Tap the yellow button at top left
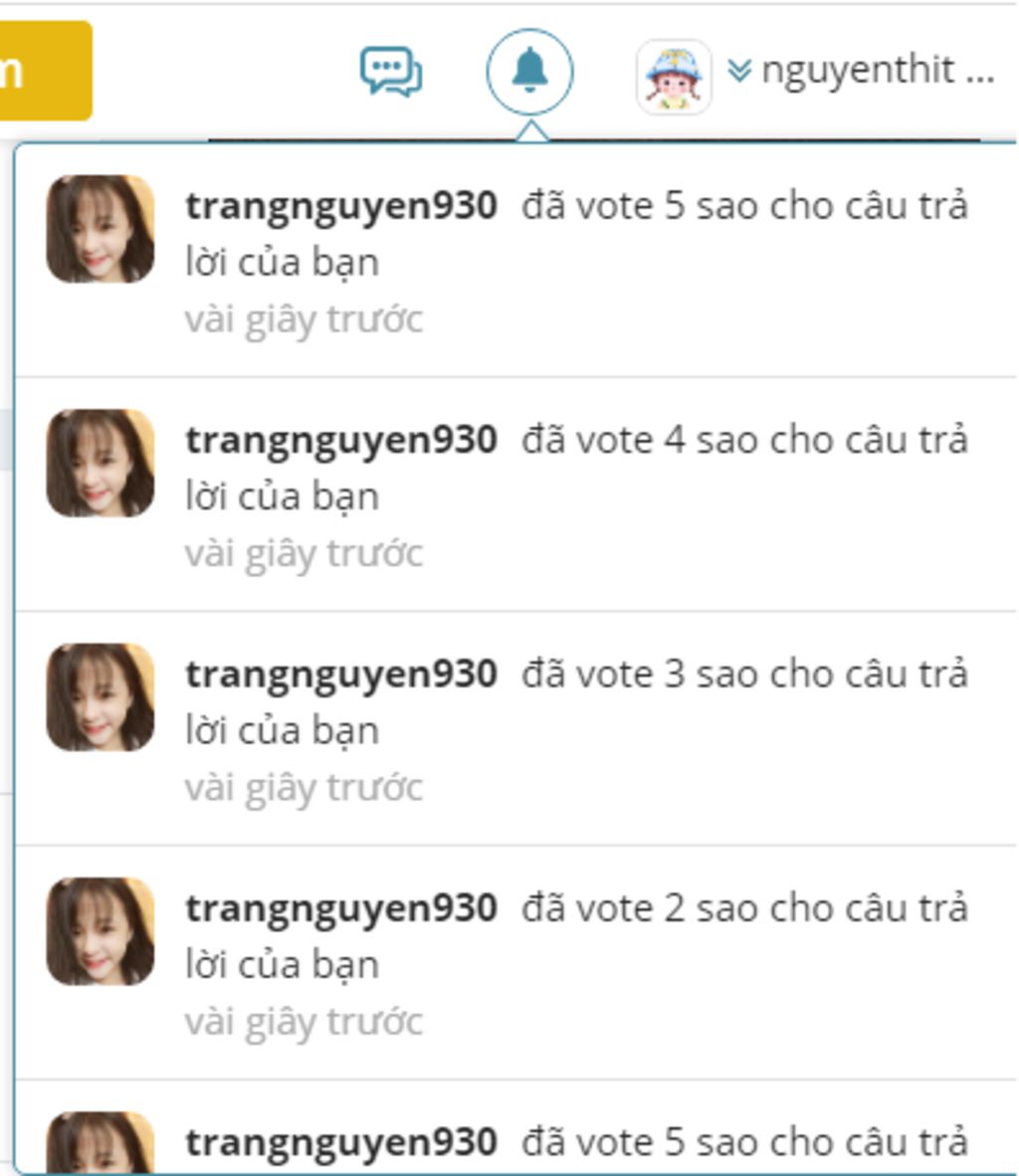Screen dimensions: 1019x1176 pos(45,72)
